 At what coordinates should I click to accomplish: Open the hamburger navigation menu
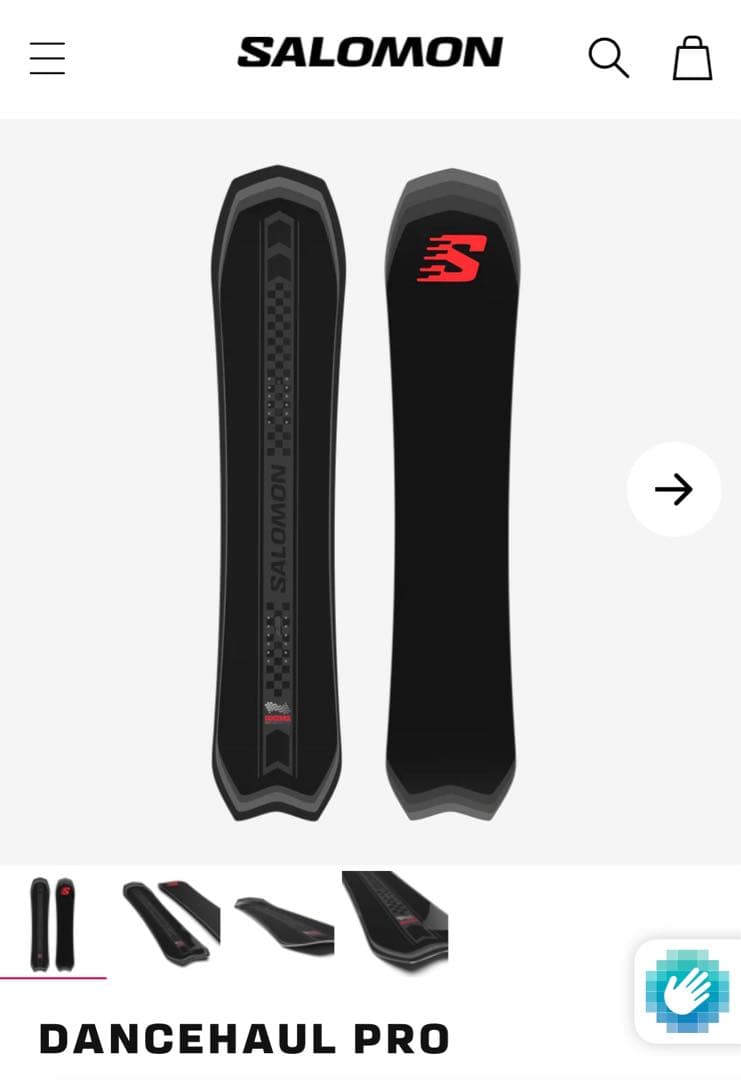[47, 58]
